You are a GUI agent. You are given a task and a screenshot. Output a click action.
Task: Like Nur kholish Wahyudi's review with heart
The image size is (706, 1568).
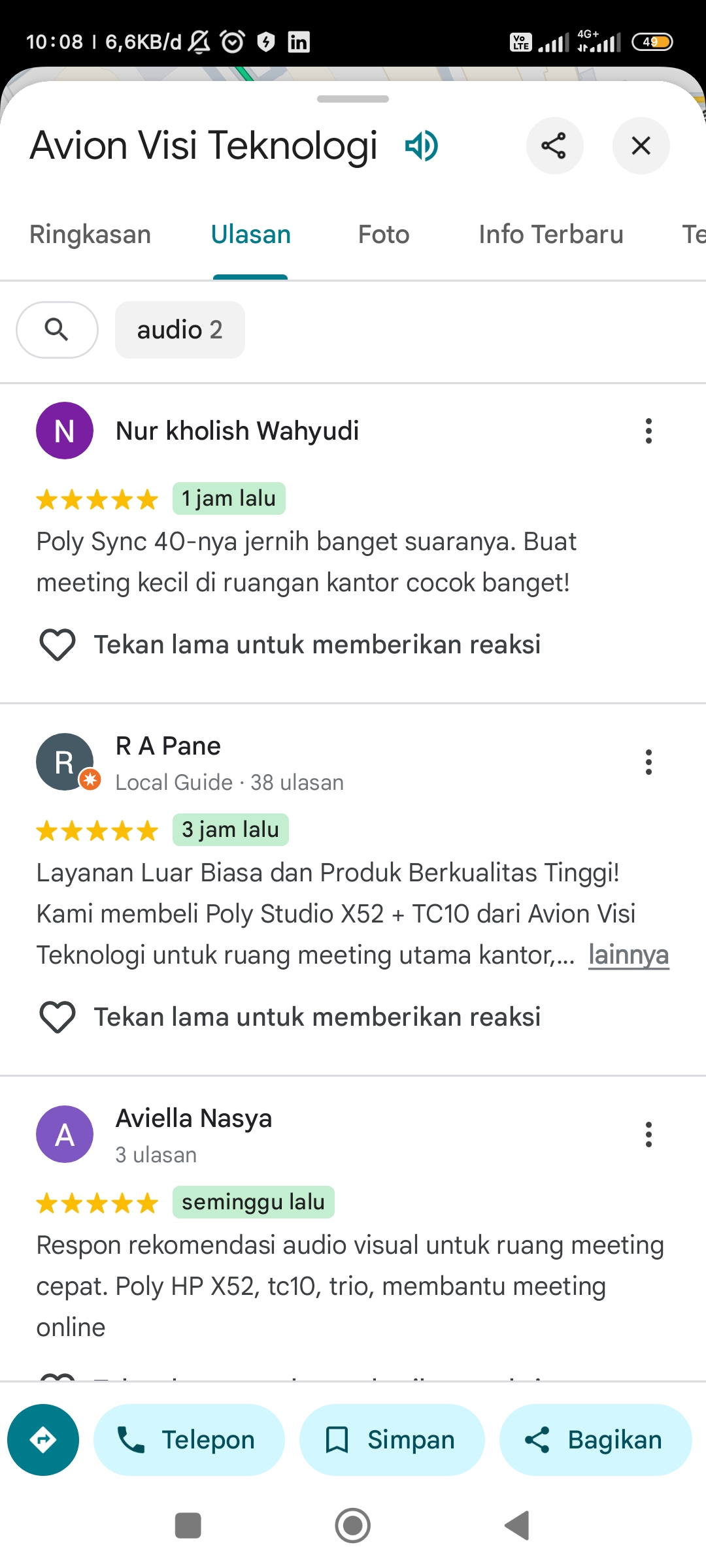[x=58, y=645]
